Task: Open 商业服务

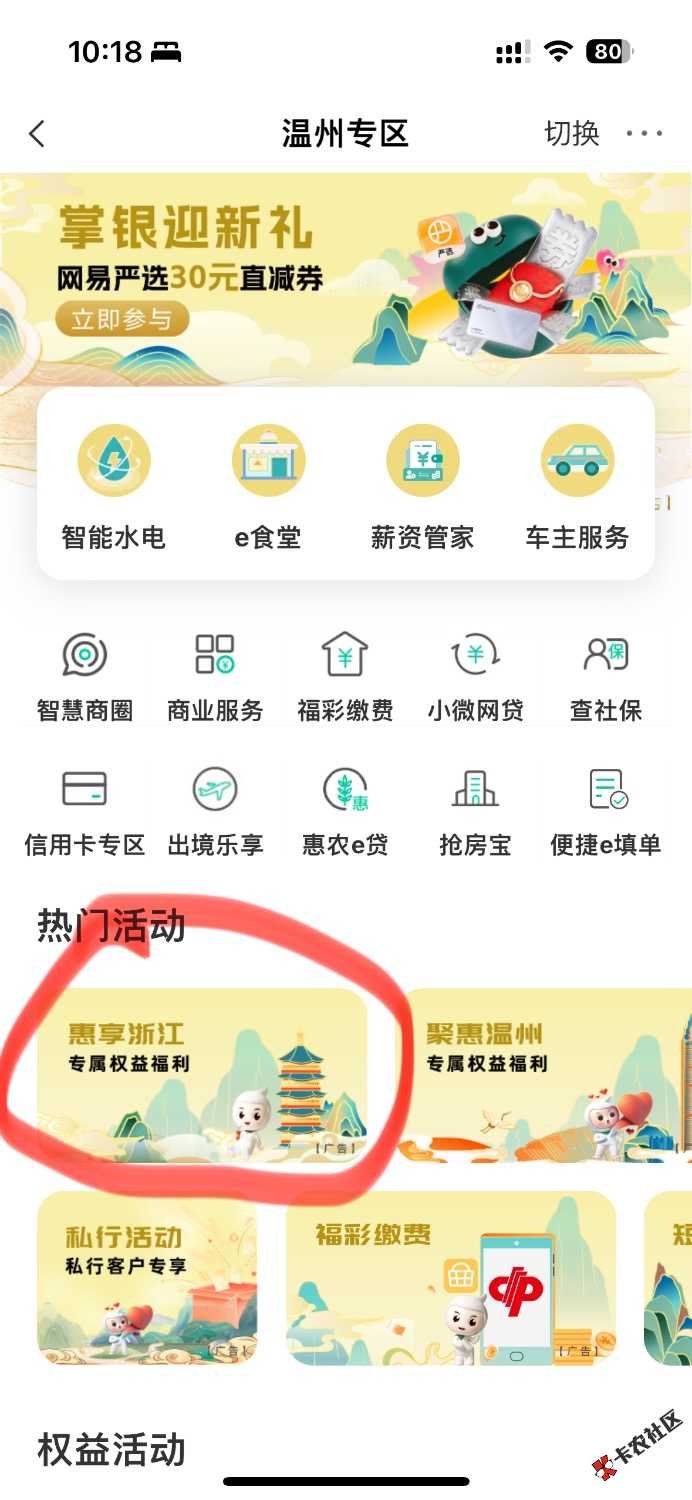Action: pyautogui.click(x=215, y=677)
